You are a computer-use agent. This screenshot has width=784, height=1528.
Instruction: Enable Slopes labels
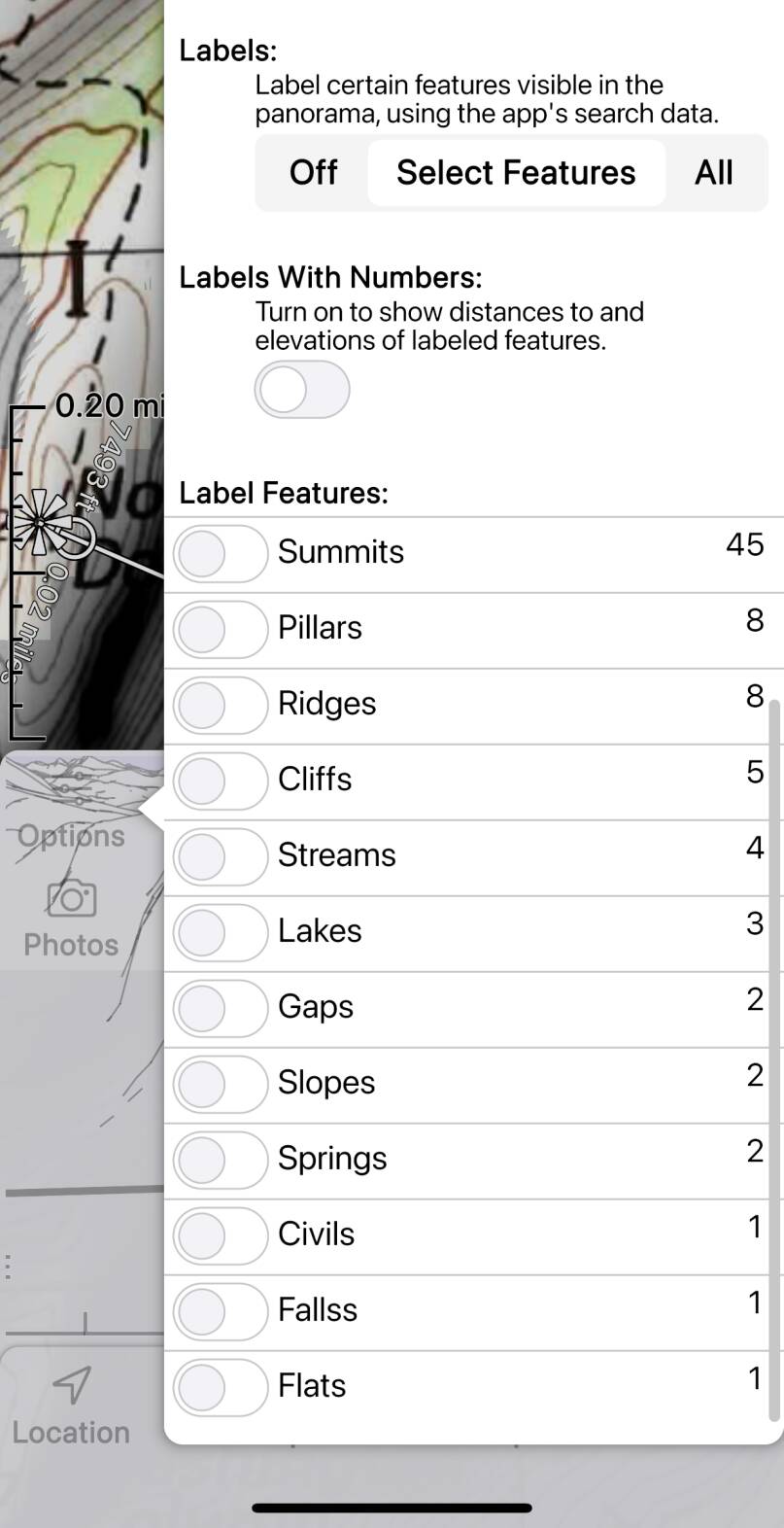coord(221,1085)
